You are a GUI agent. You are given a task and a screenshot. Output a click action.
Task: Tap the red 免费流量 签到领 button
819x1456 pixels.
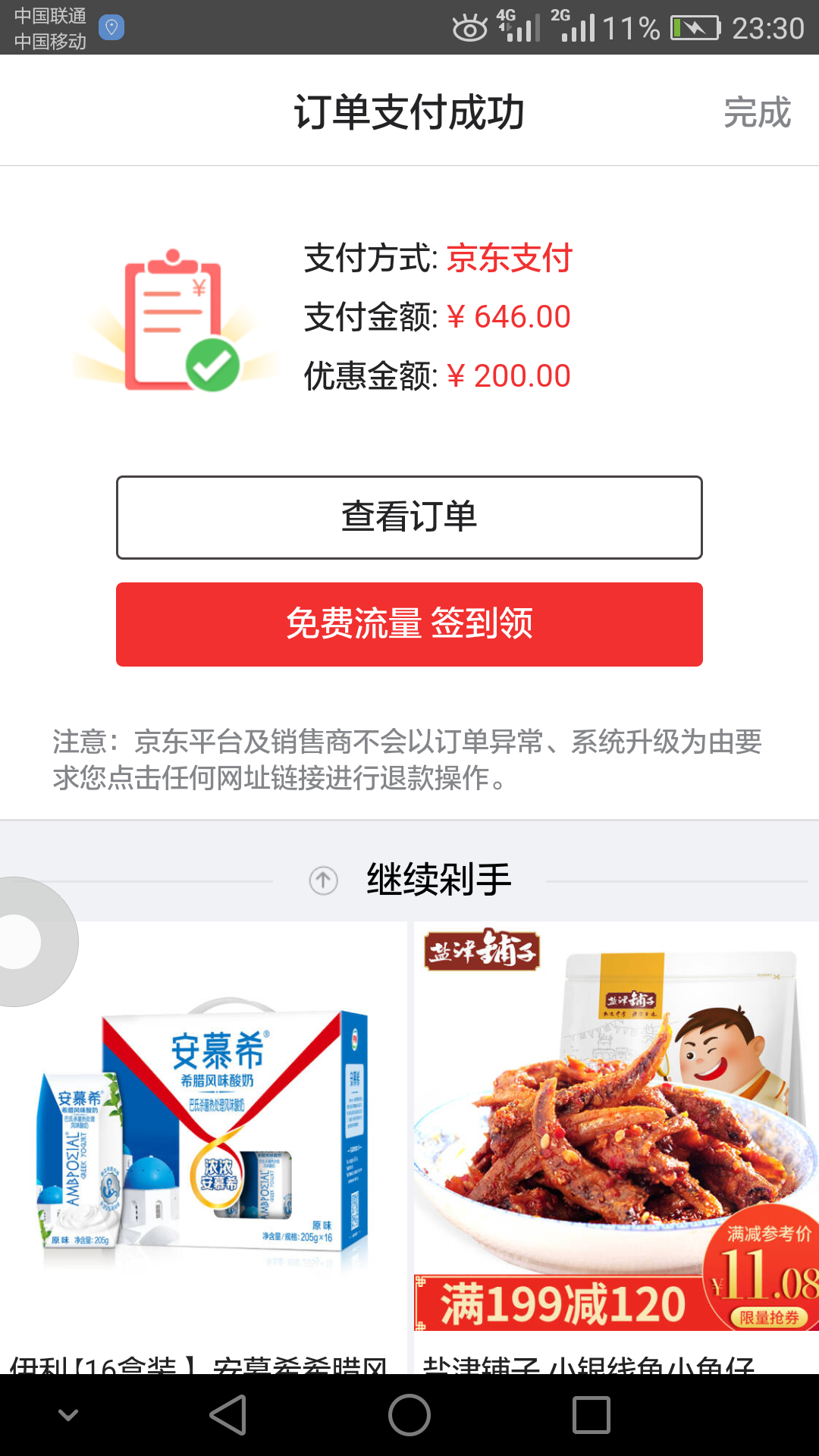(x=409, y=624)
